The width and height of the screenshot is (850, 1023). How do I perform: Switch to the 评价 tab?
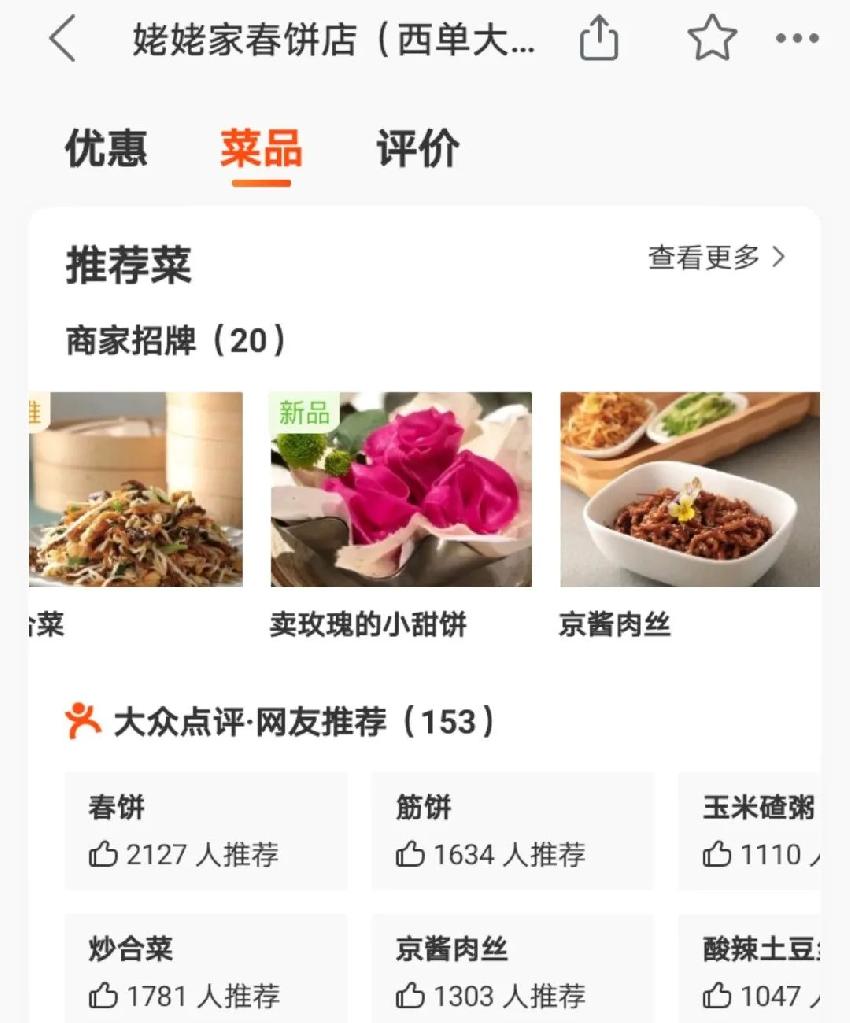click(x=418, y=150)
